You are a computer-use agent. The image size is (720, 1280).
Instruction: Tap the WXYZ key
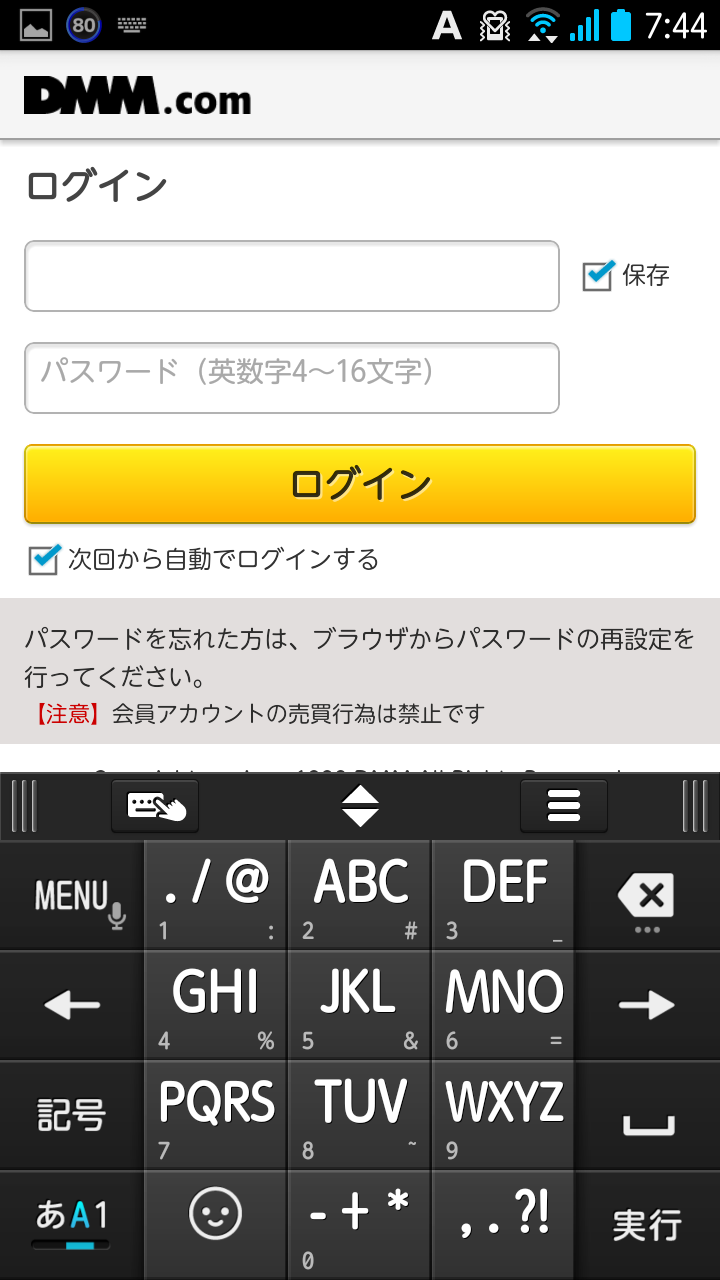point(503,1115)
